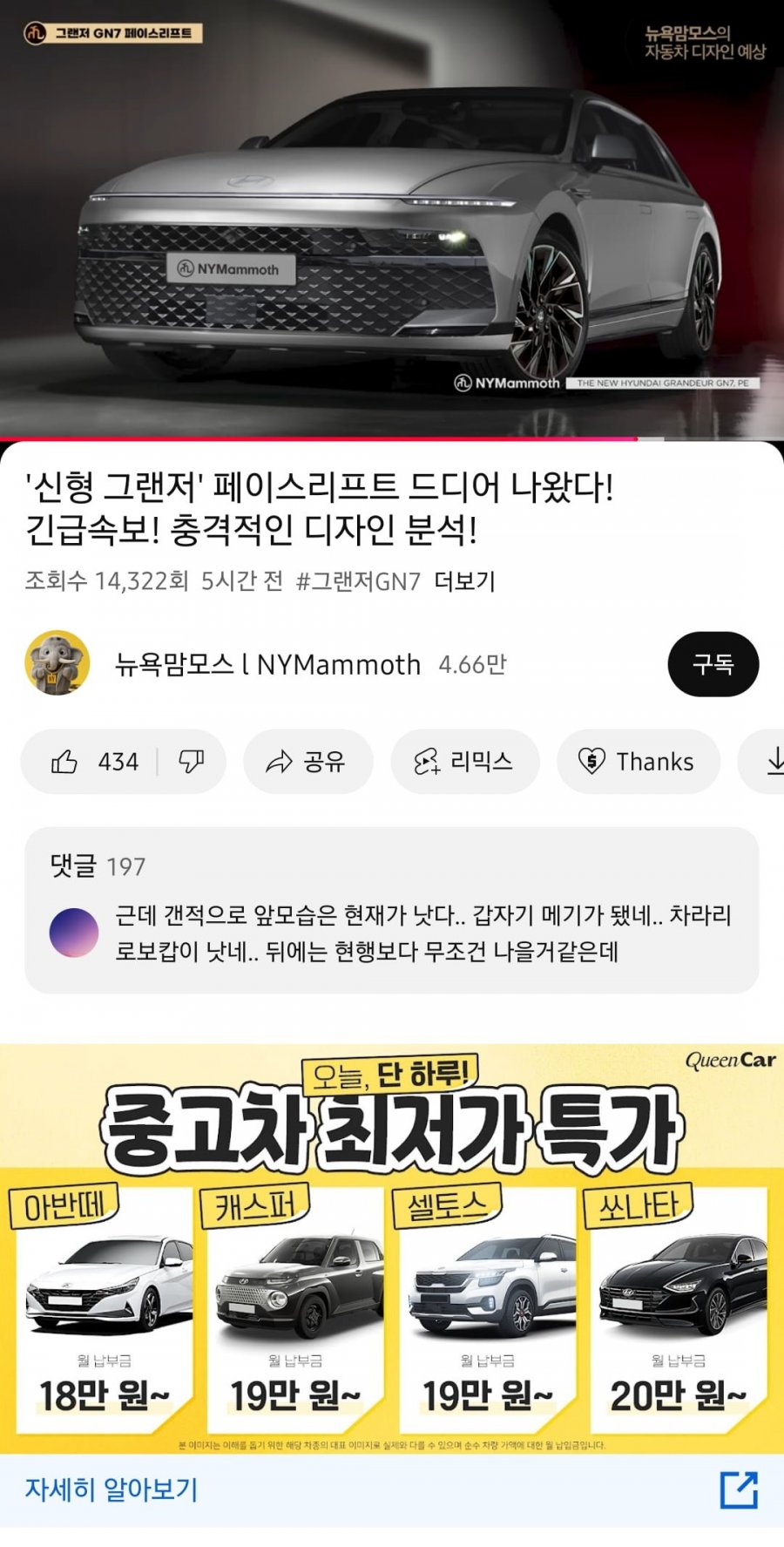Open 뉴욕맘모스 NYMammoth channel page
This screenshot has width=784, height=1547.
(x=267, y=665)
